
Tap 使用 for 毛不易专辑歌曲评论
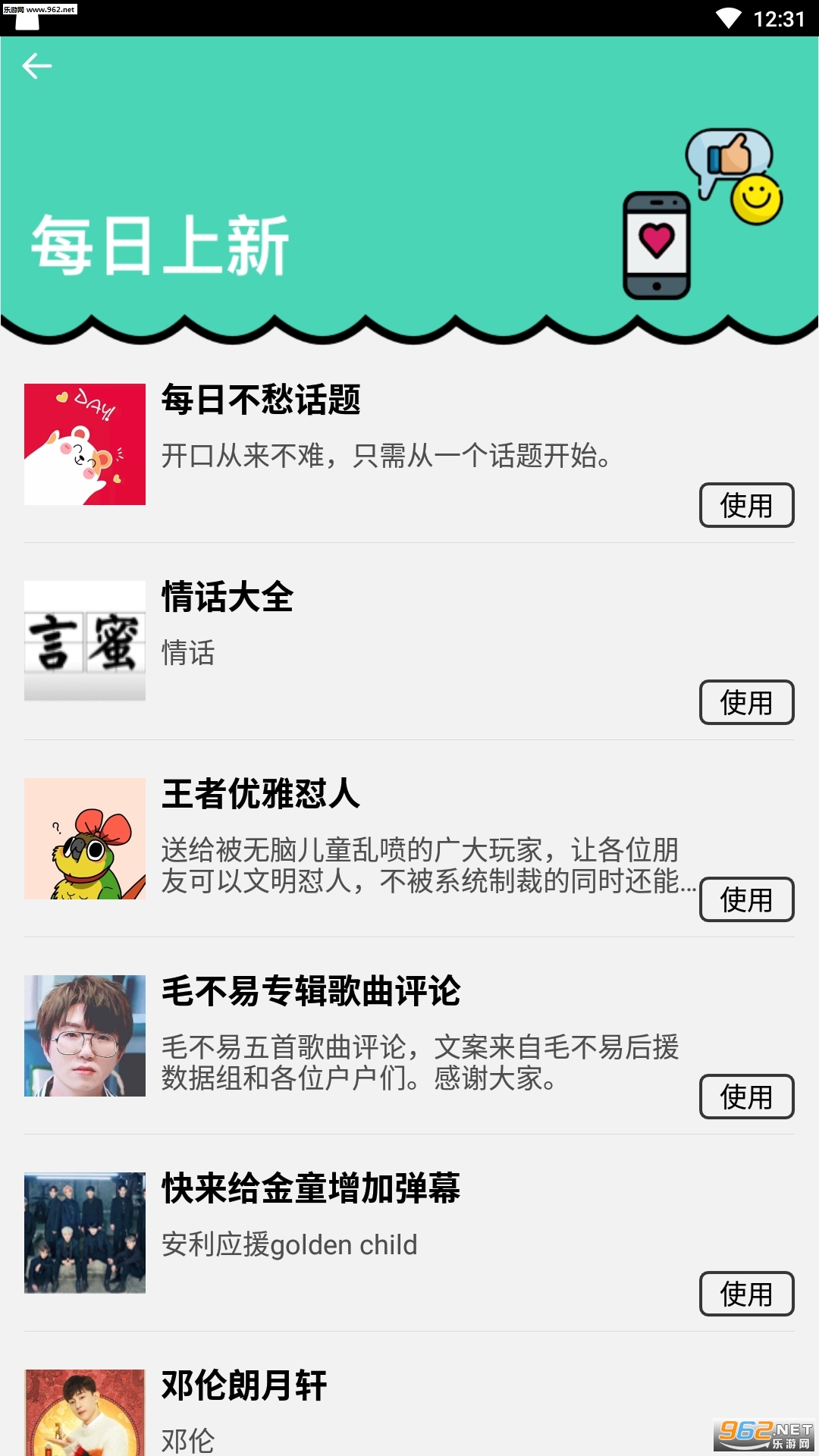tap(746, 1097)
